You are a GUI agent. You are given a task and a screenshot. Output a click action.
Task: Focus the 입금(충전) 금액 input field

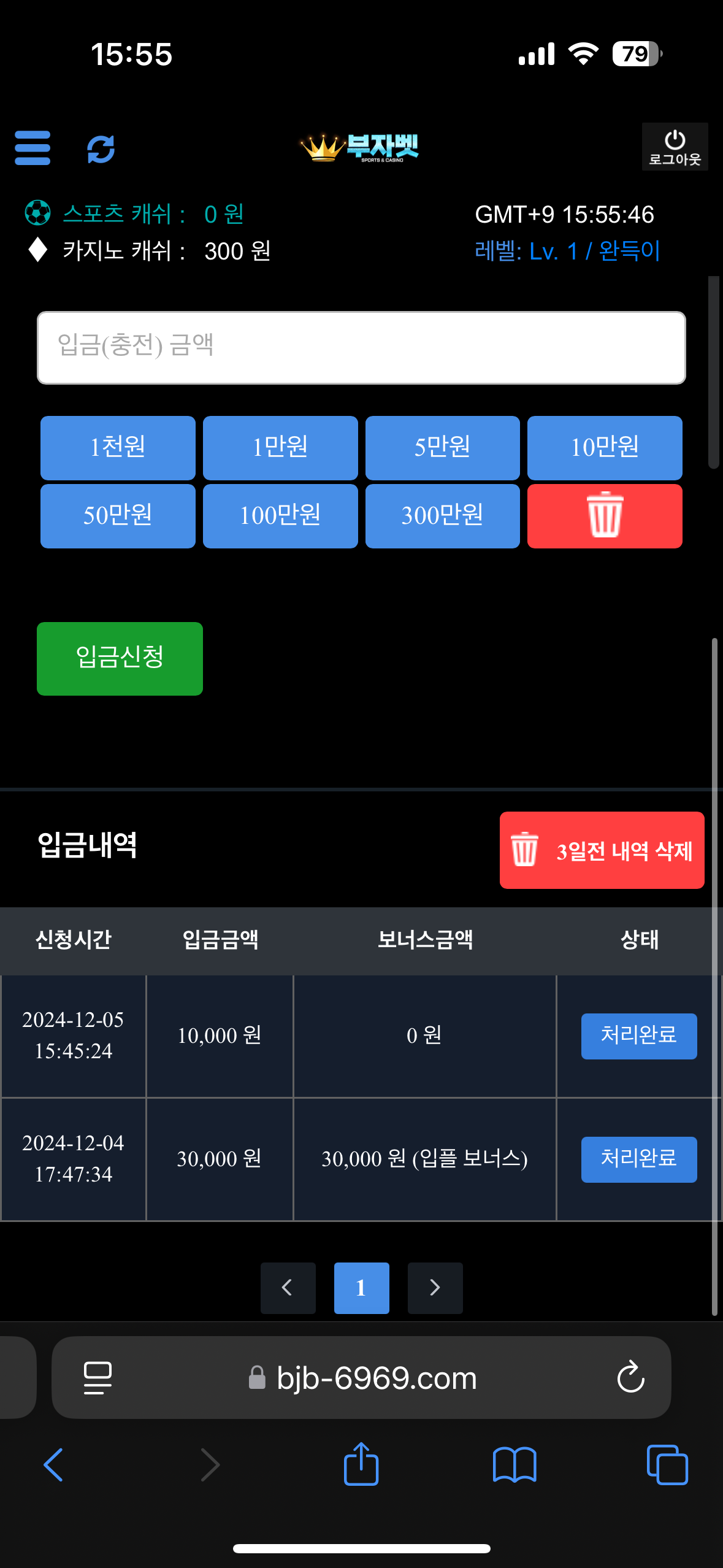tap(361, 348)
